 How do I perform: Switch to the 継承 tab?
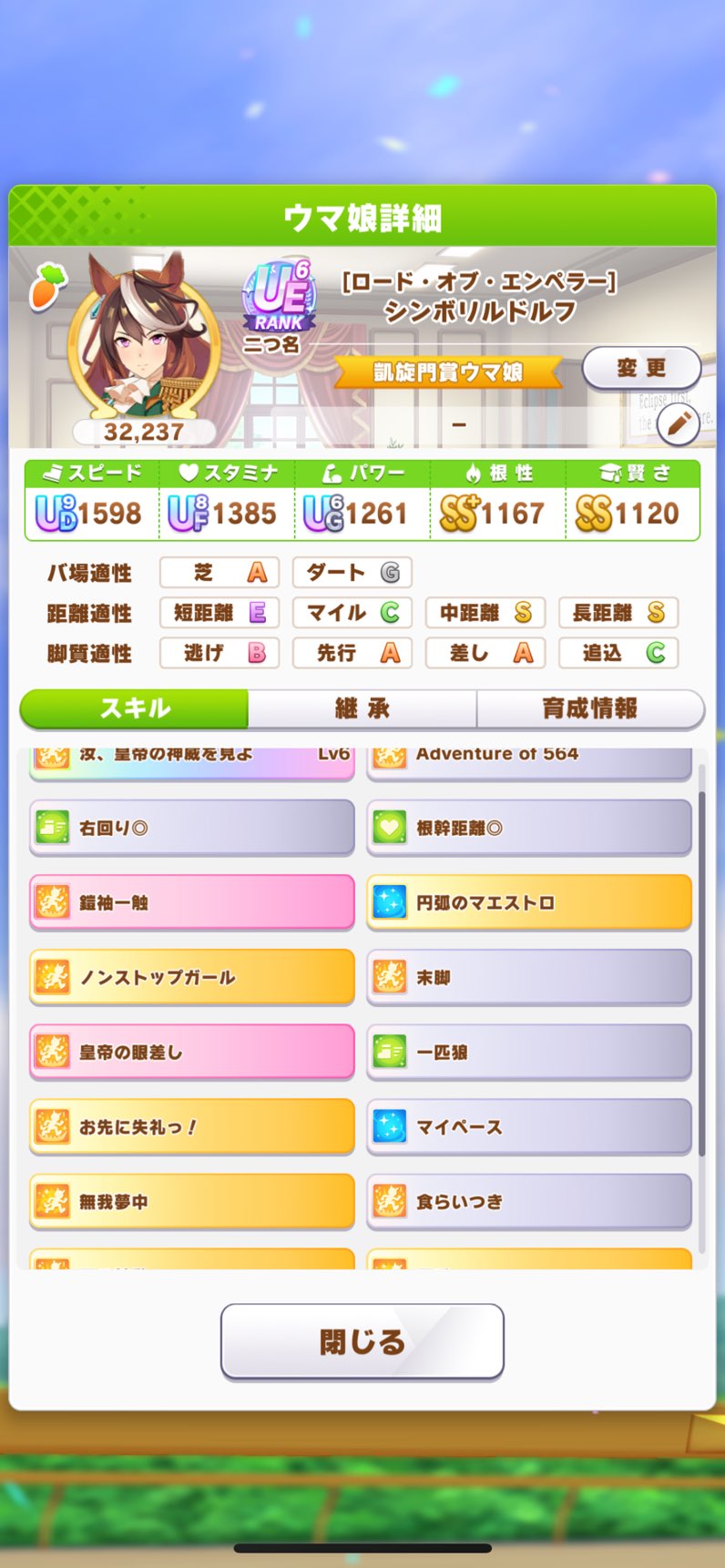coord(362,708)
